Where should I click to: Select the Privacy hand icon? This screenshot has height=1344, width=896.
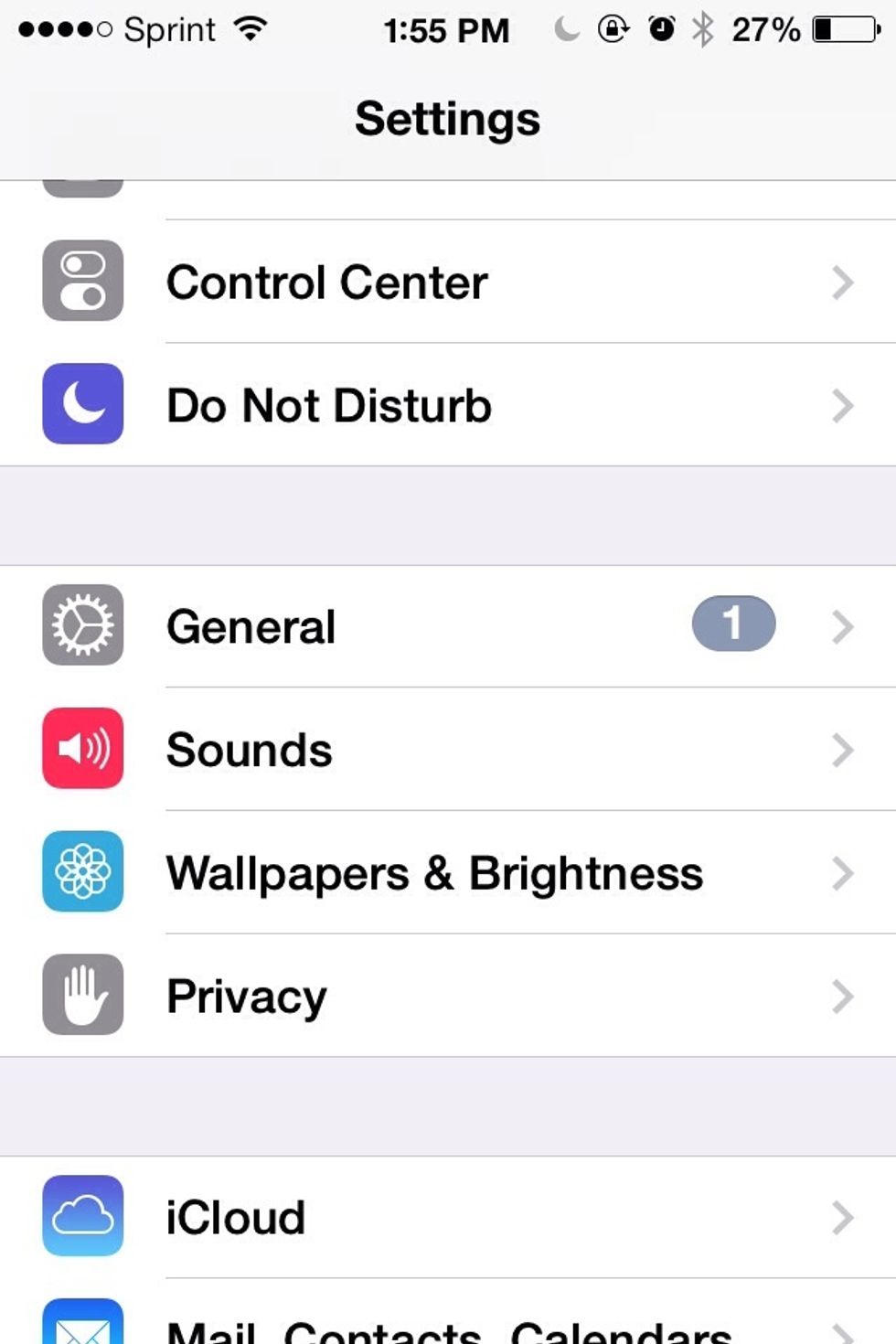(x=82, y=996)
